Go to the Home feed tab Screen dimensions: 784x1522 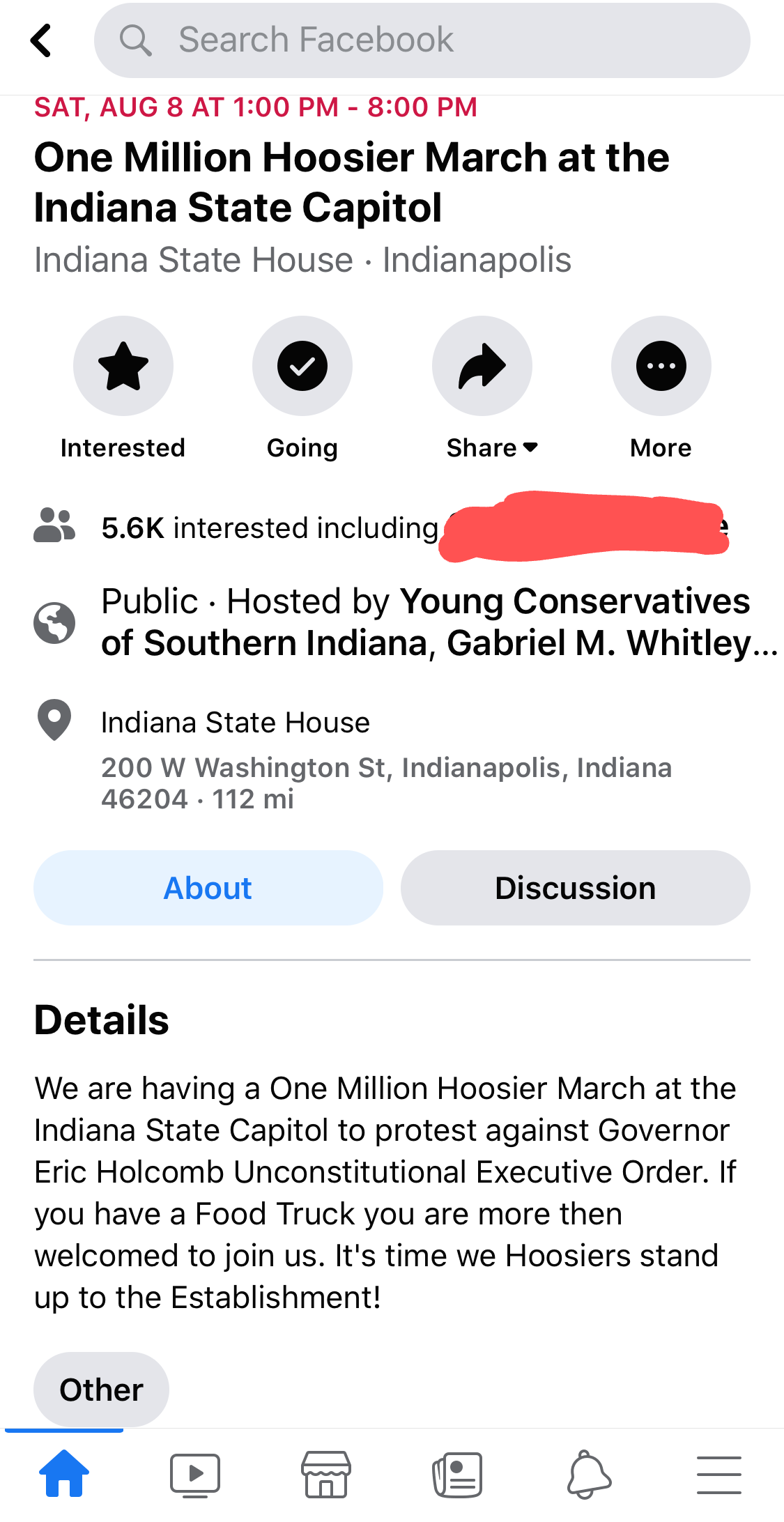[64, 1473]
